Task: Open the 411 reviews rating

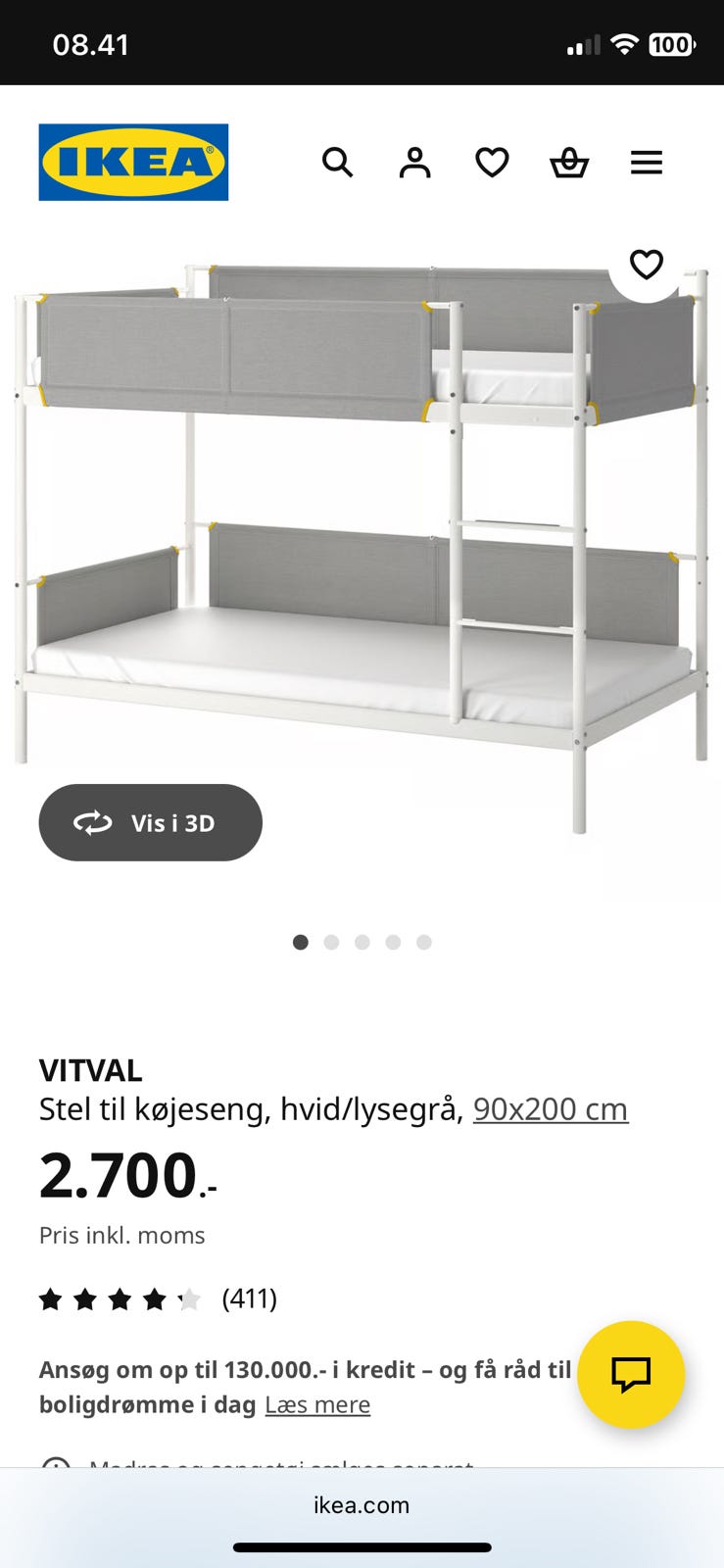Action: [158, 1299]
